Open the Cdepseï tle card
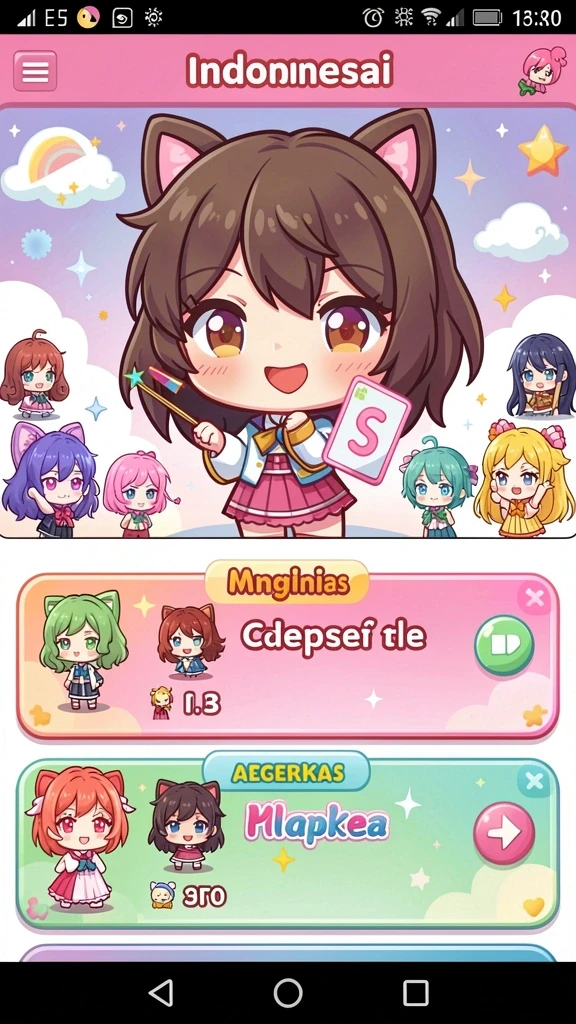The width and height of the screenshot is (576, 1024). click(288, 656)
